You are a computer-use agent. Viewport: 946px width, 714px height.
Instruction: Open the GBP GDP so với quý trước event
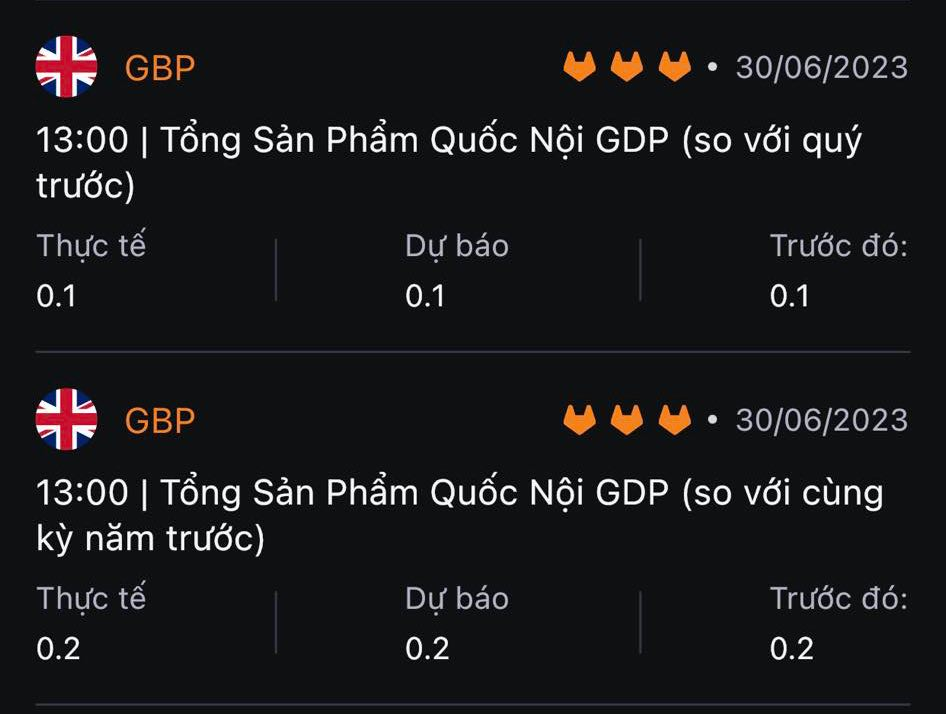pyautogui.click(x=448, y=162)
